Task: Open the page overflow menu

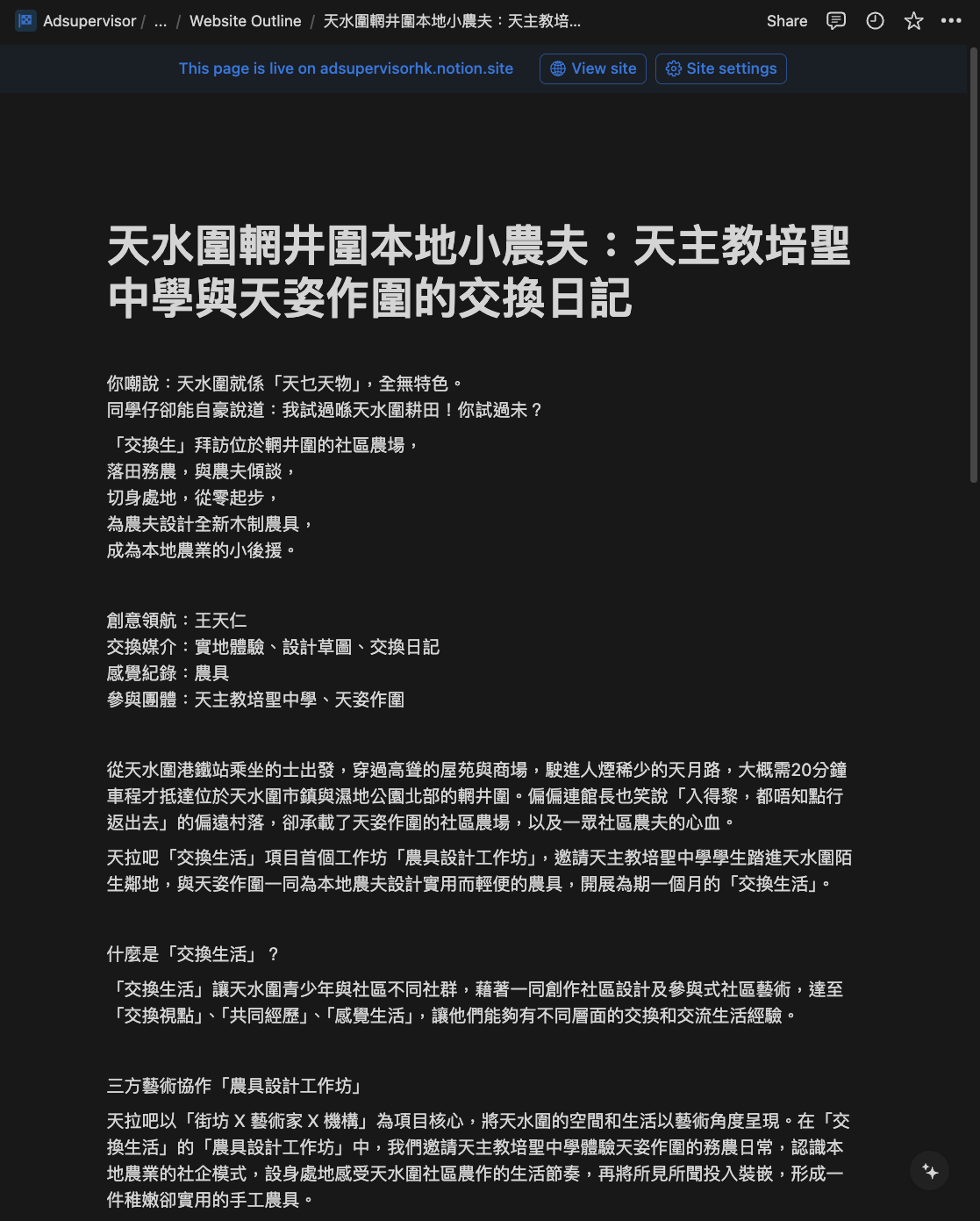Action: [951, 21]
